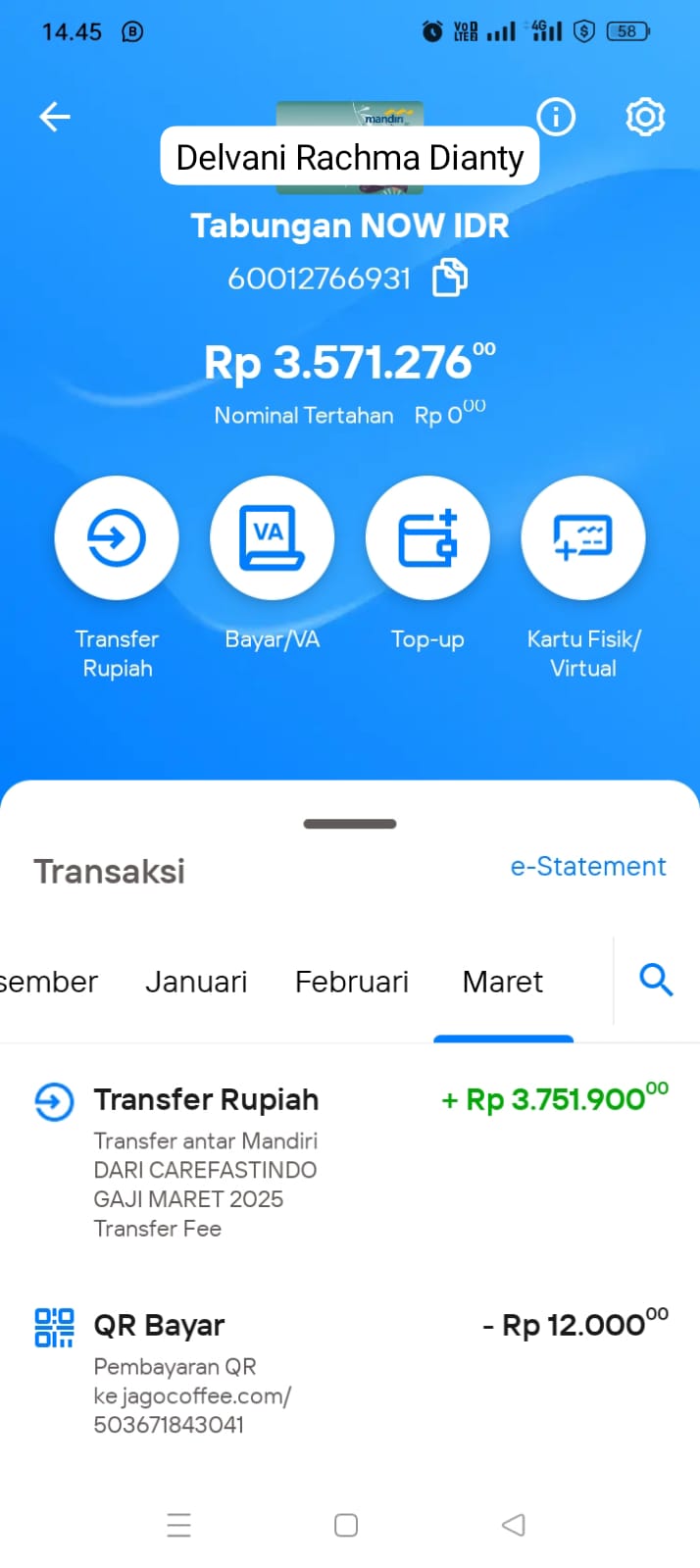Open the Bayar/VA option
Screen dimensions: 700x1568
click(272, 537)
